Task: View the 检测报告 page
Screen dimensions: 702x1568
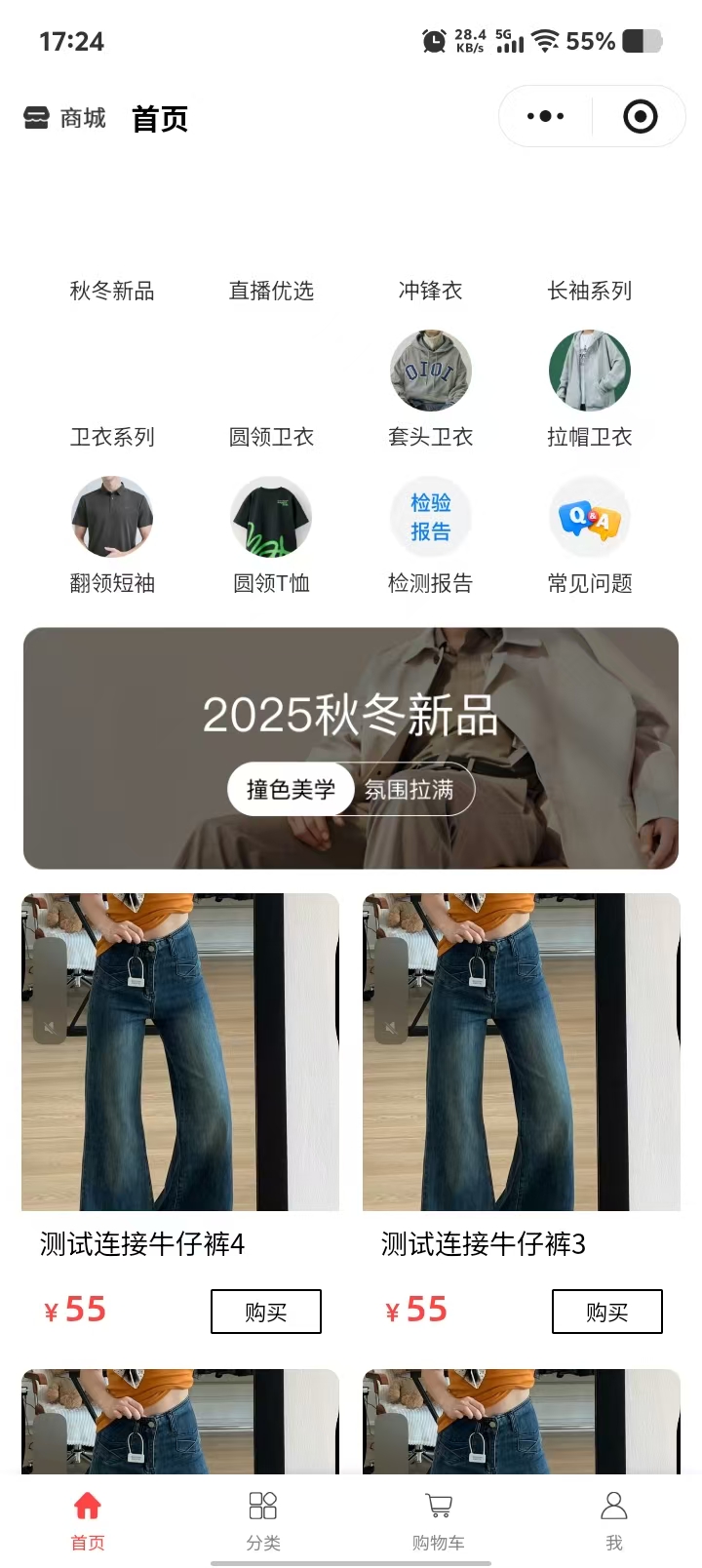Action: pyautogui.click(x=430, y=533)
